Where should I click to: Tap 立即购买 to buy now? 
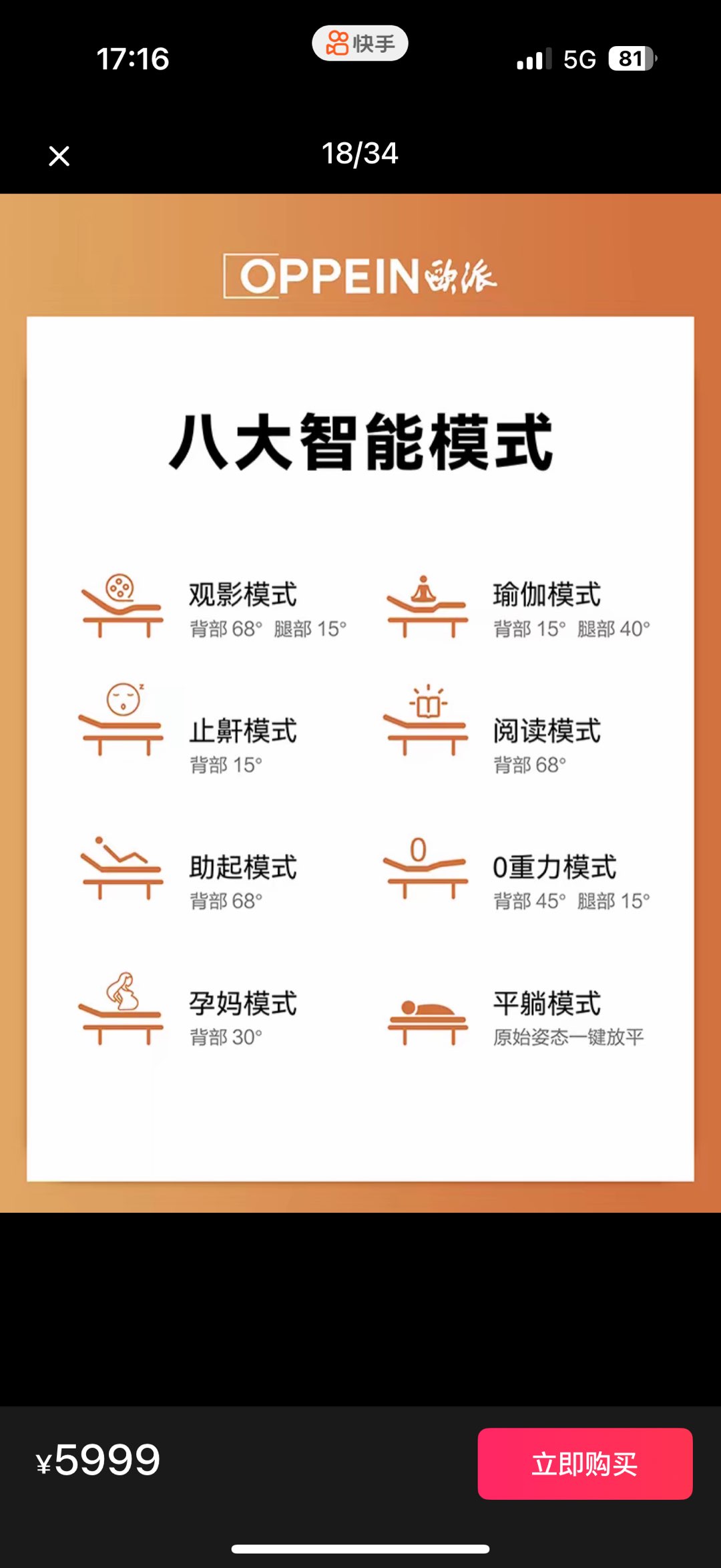585,1464
